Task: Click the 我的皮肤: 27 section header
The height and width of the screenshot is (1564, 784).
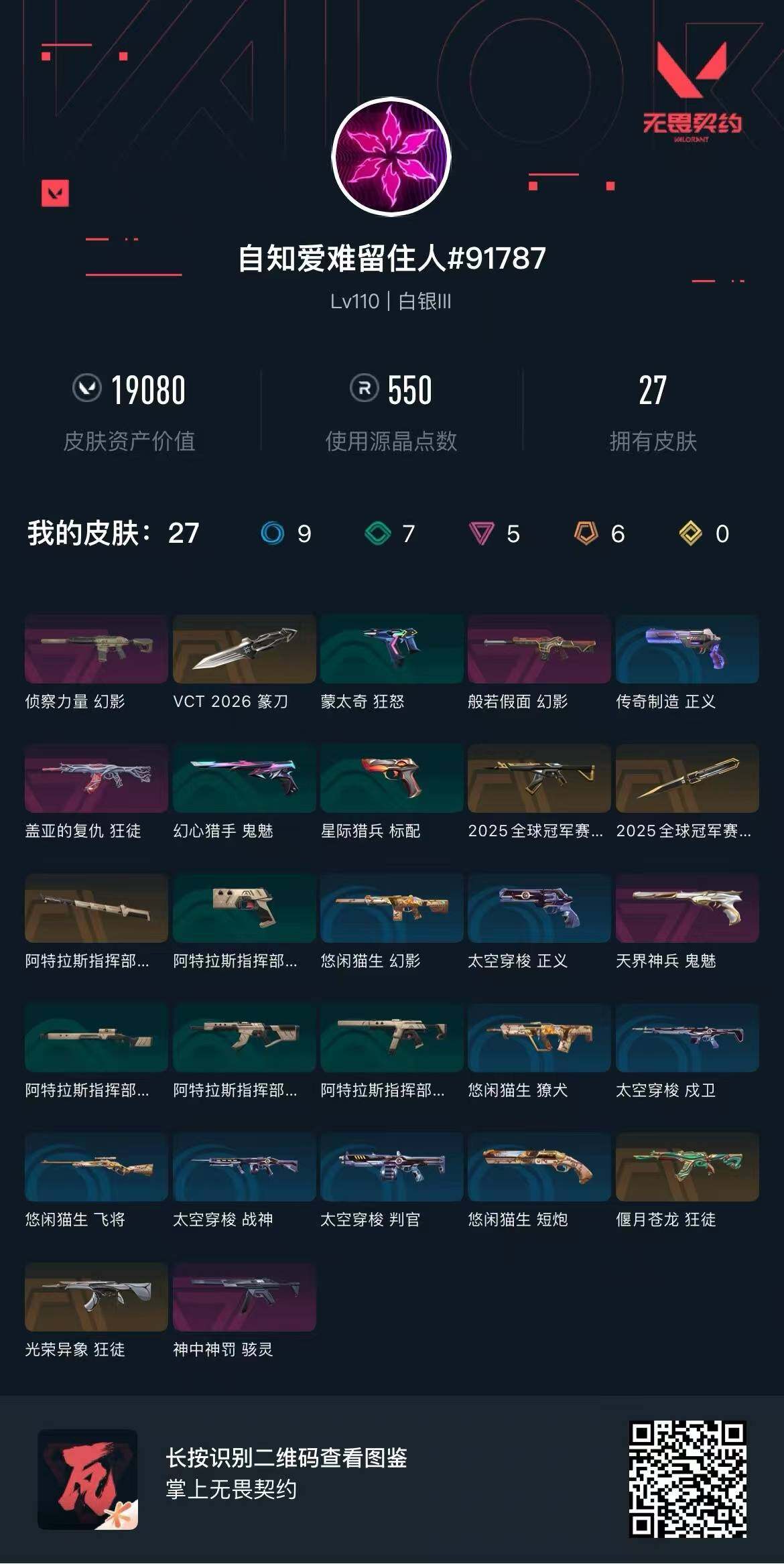Action: click(x=109, y=533)
